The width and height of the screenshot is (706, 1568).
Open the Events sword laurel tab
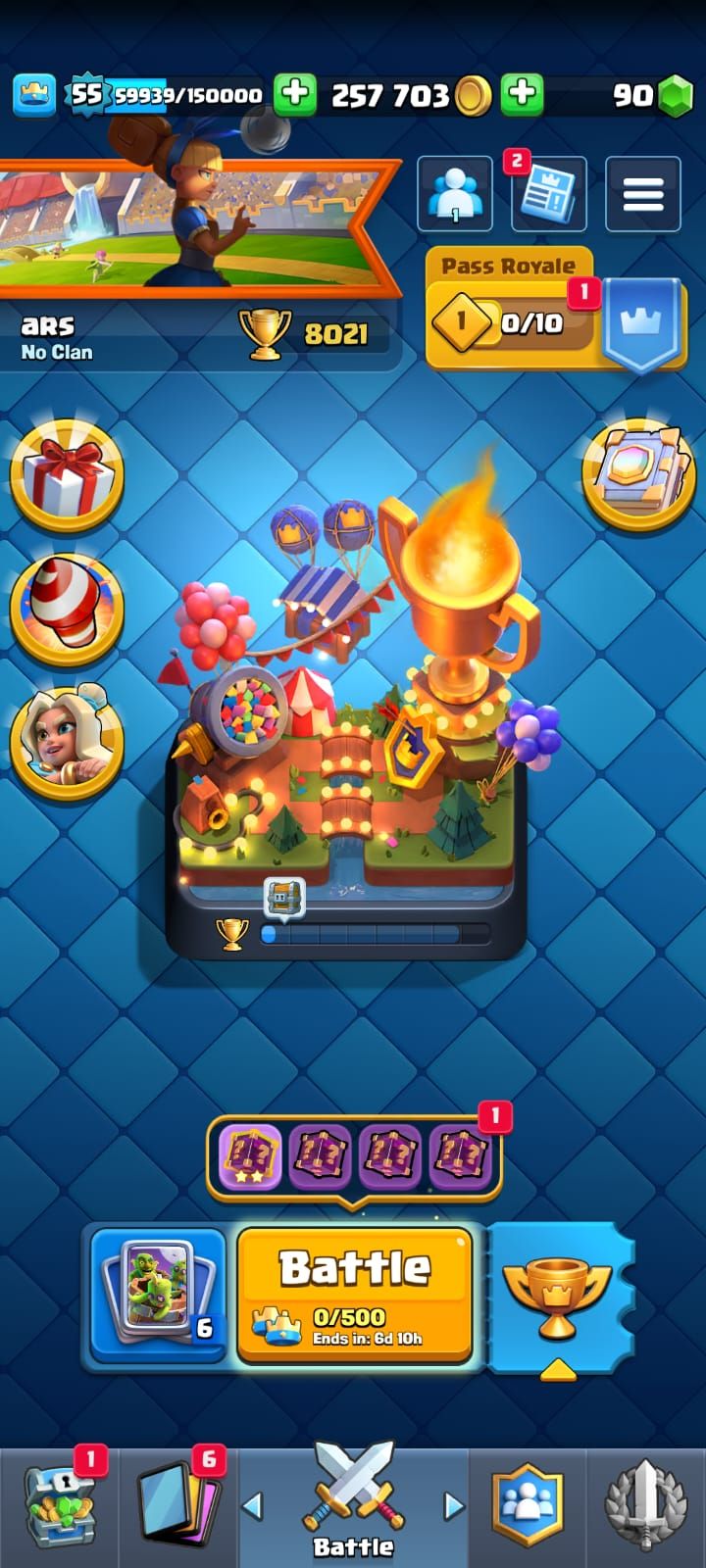[x=645, y=1507]
